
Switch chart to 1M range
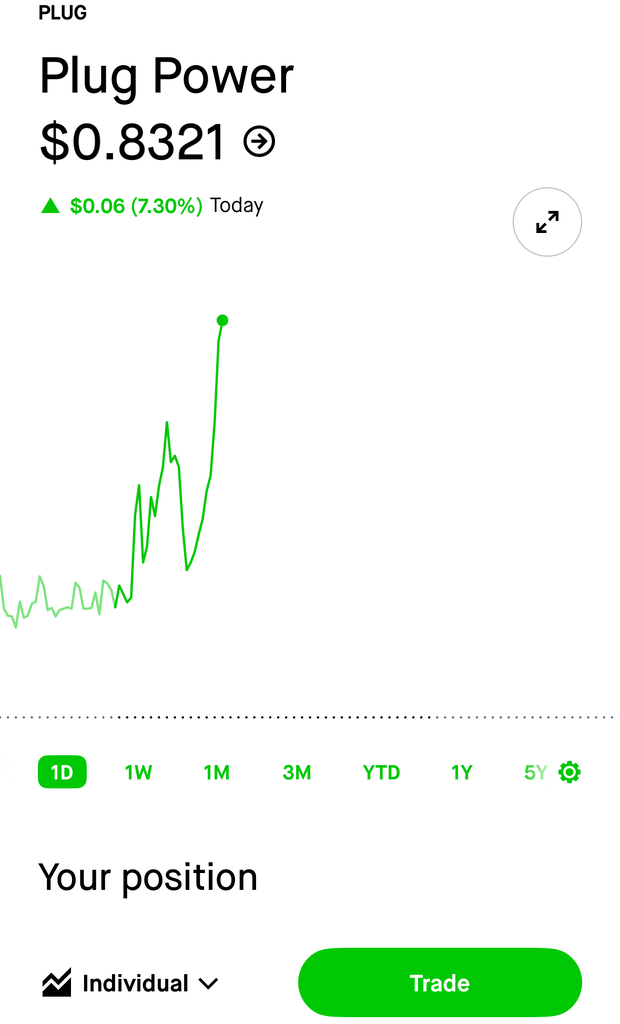point(217,772)
